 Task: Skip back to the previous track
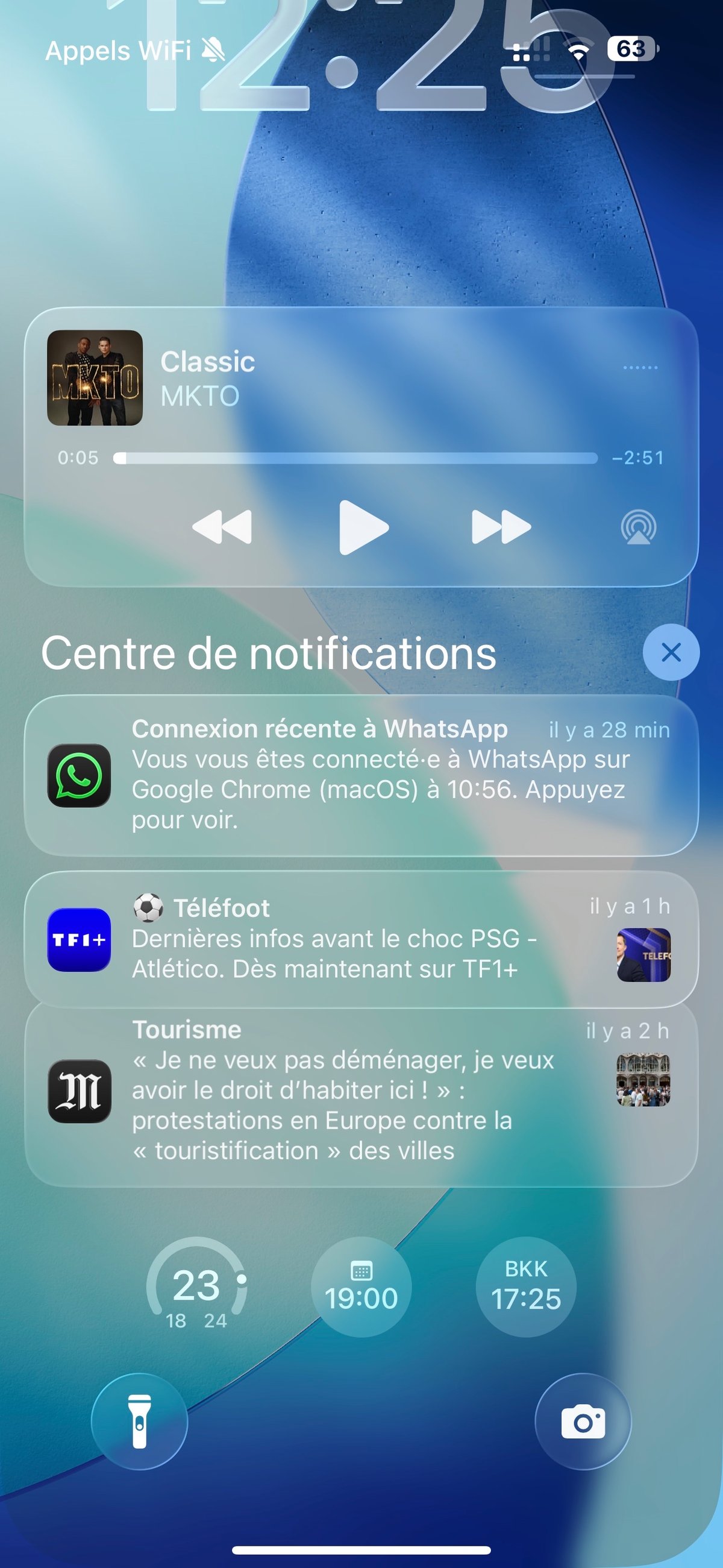point(222,527)
